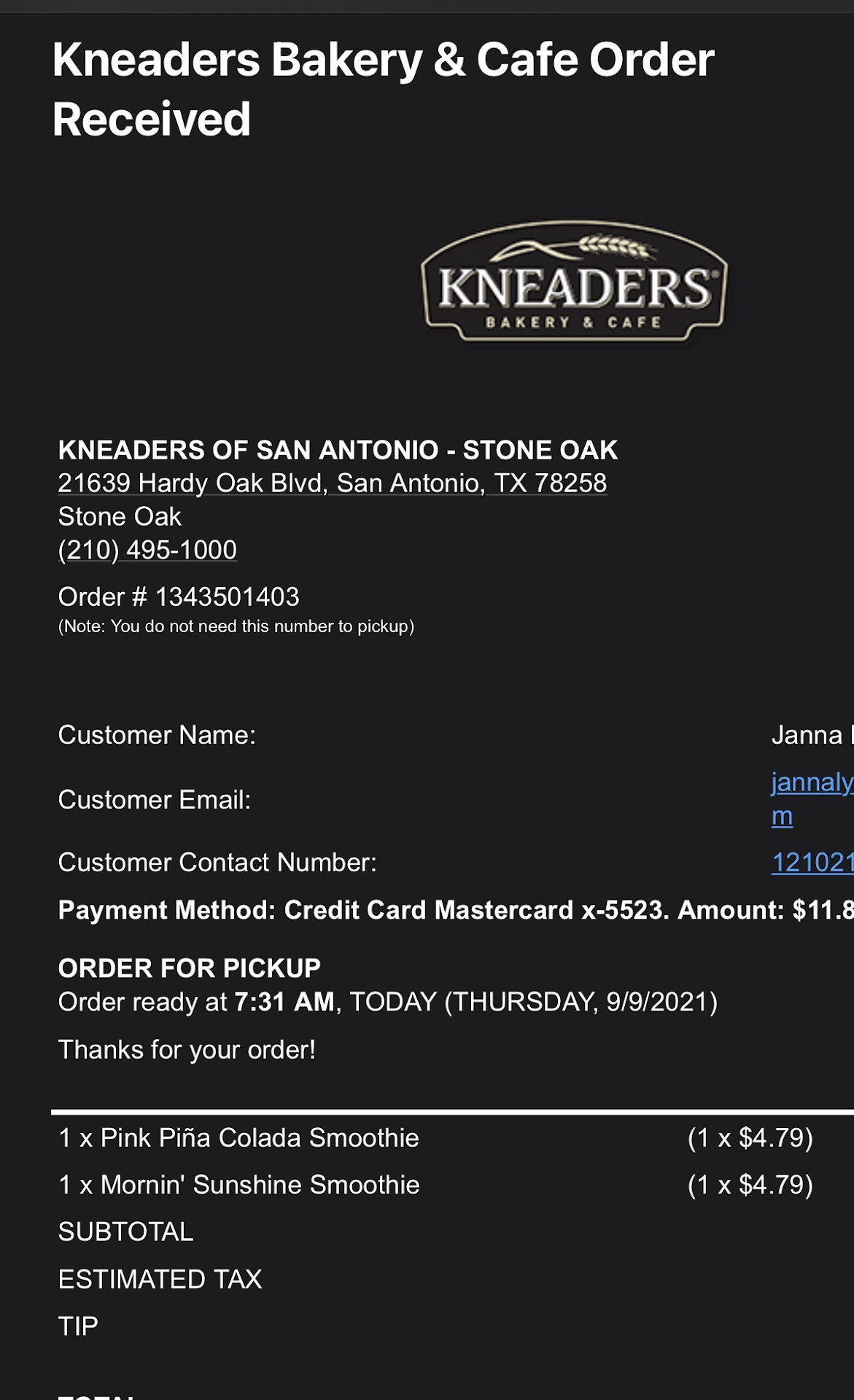The height and width of the screenshot is (1400, 854).
Task: Tap the customer contact number link
Action: 812,863
